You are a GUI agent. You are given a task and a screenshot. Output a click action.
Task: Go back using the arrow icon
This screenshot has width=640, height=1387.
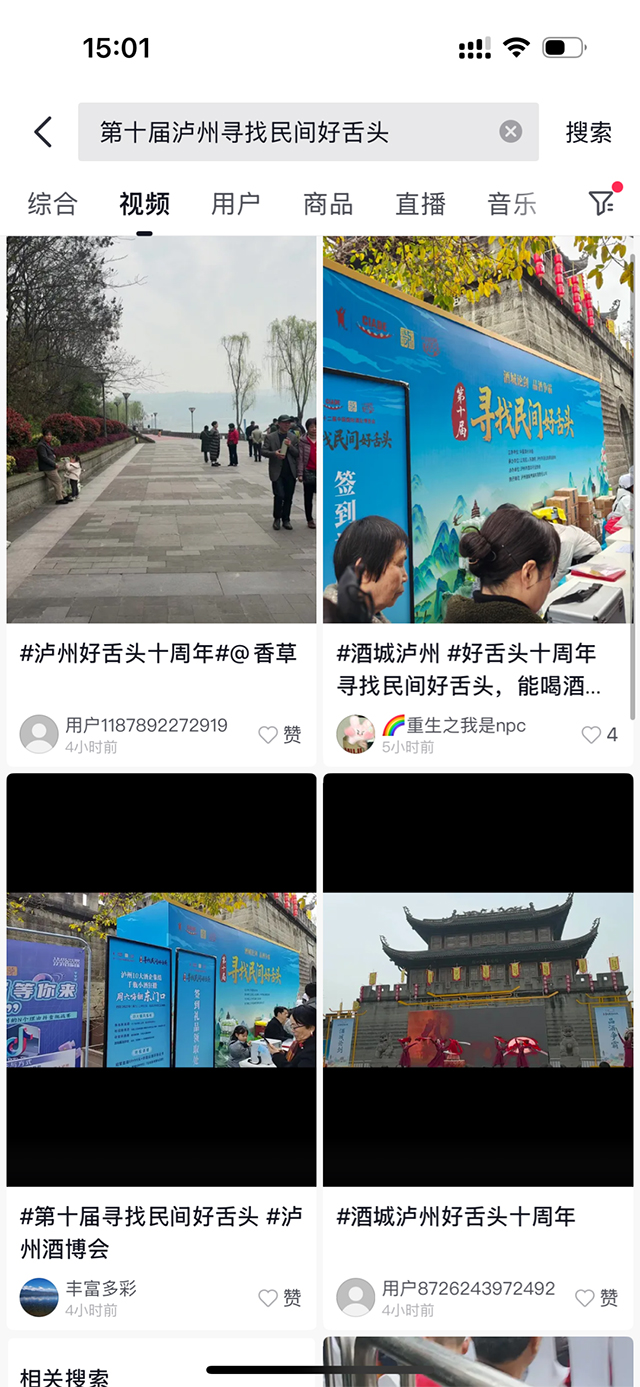pos(43,132)
